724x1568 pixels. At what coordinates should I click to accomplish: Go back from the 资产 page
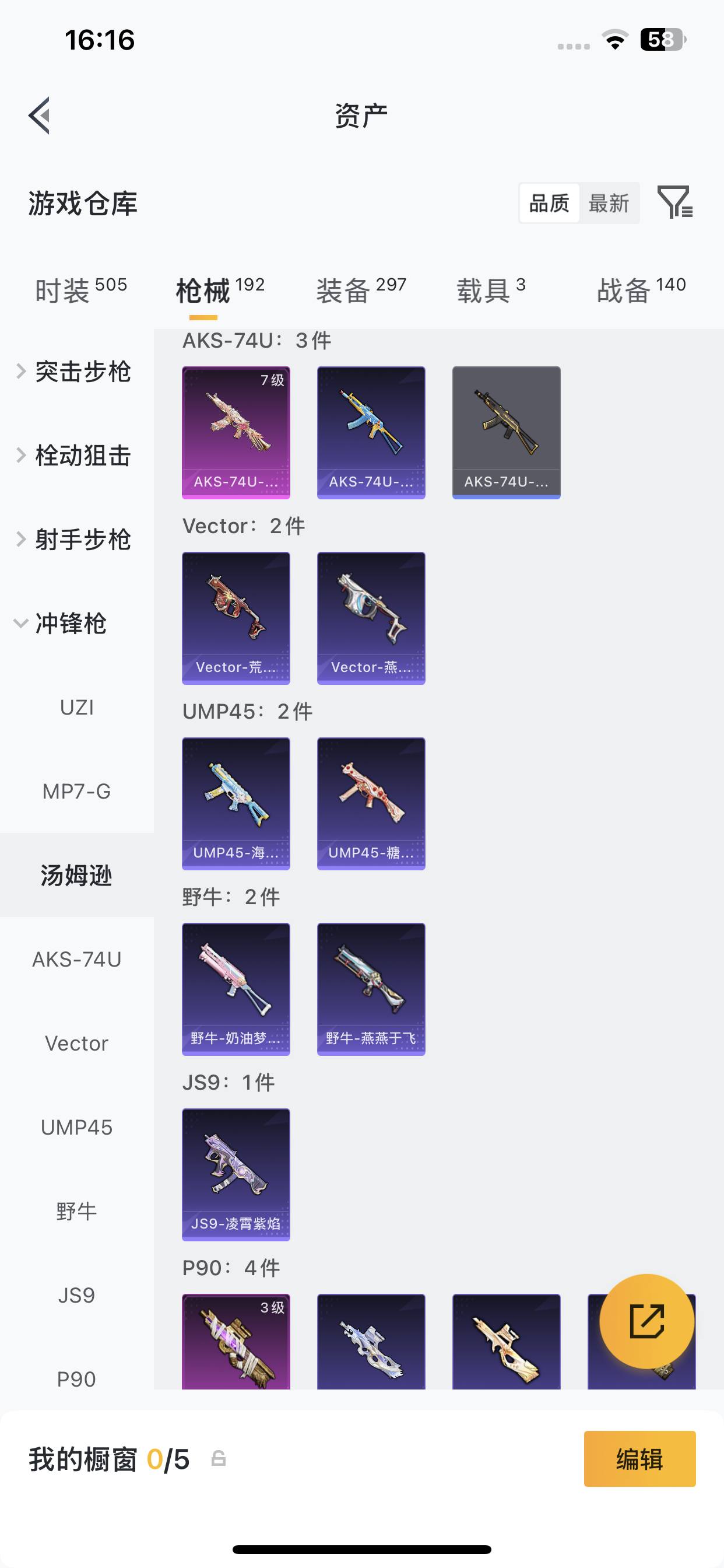coord(40,115)
